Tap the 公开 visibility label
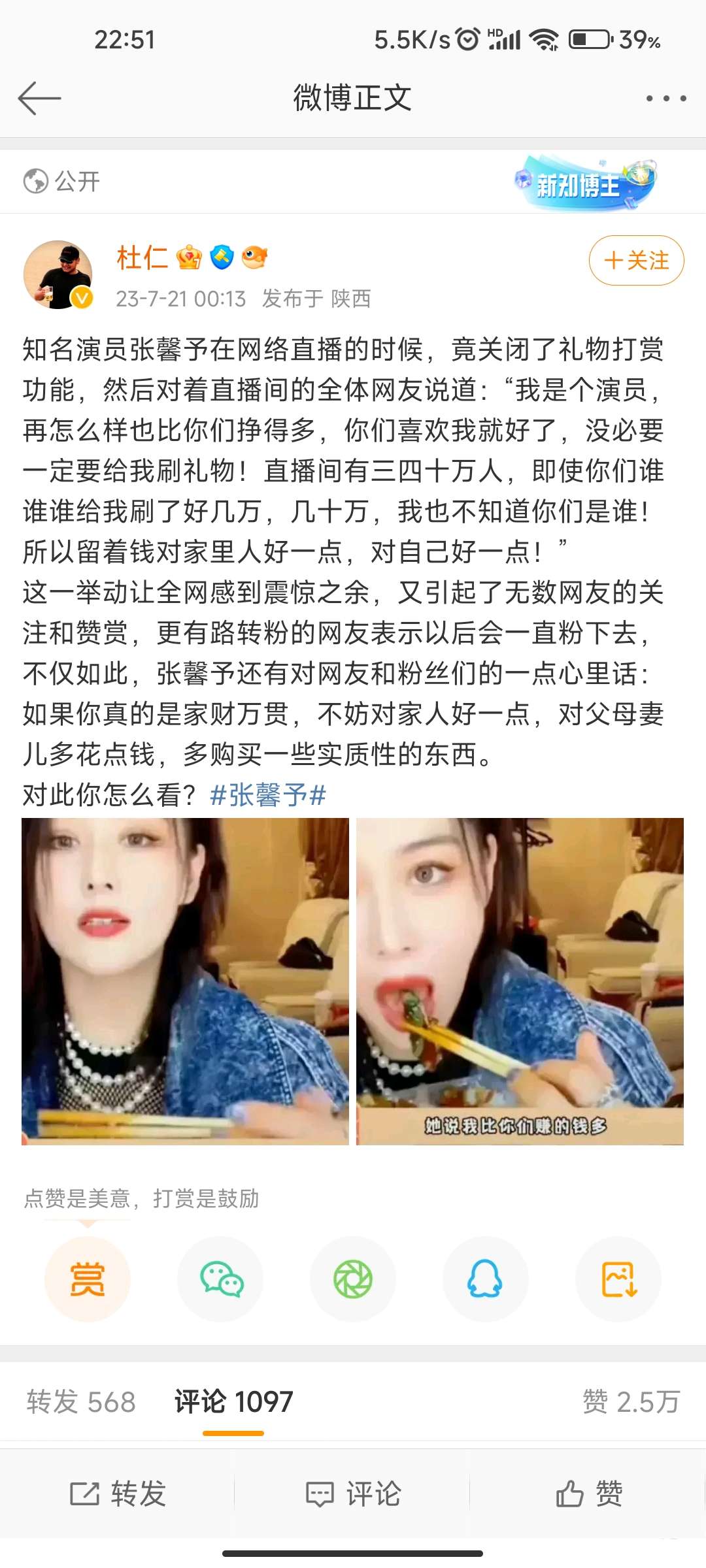The height and width of the screenshot is (1568, 706). click(62, 182)
